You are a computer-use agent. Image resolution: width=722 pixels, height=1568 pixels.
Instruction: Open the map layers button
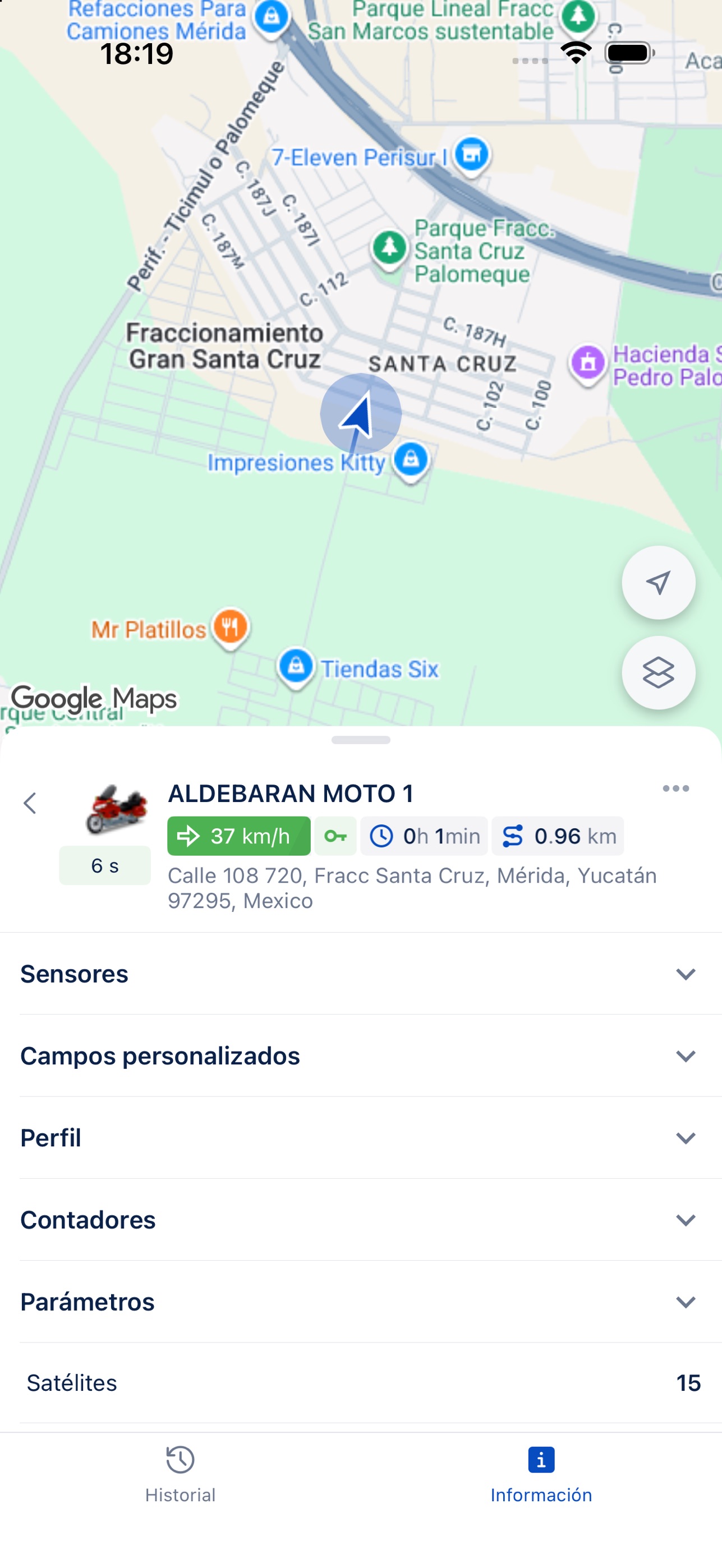click(x=658, y=672)
